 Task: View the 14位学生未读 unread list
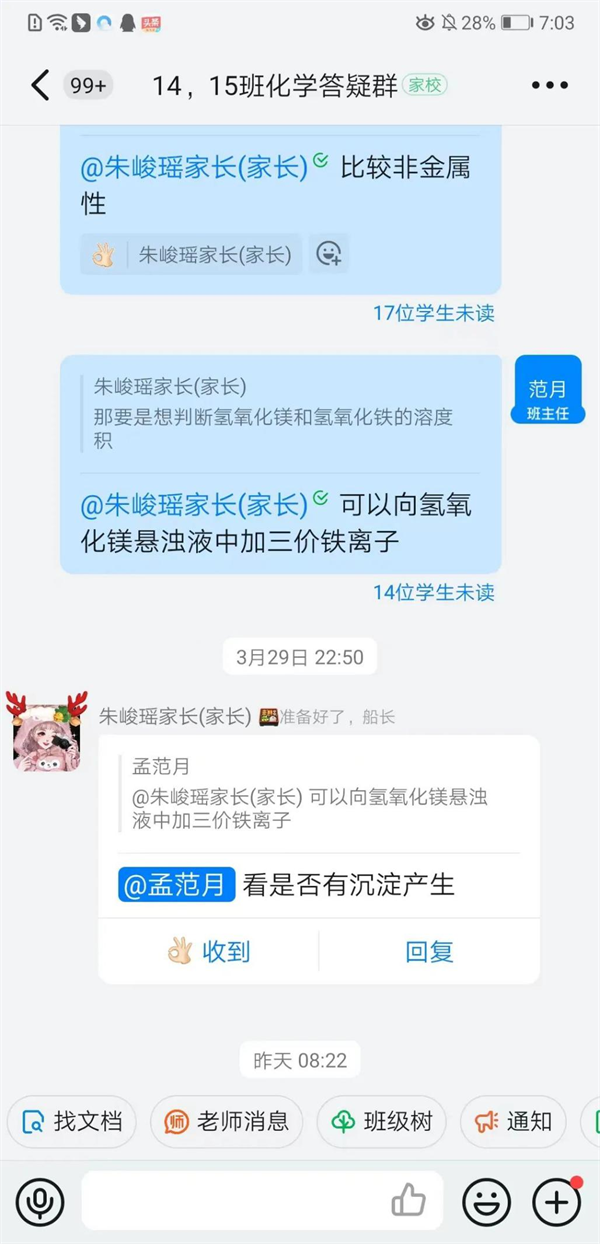click(433, 592)
